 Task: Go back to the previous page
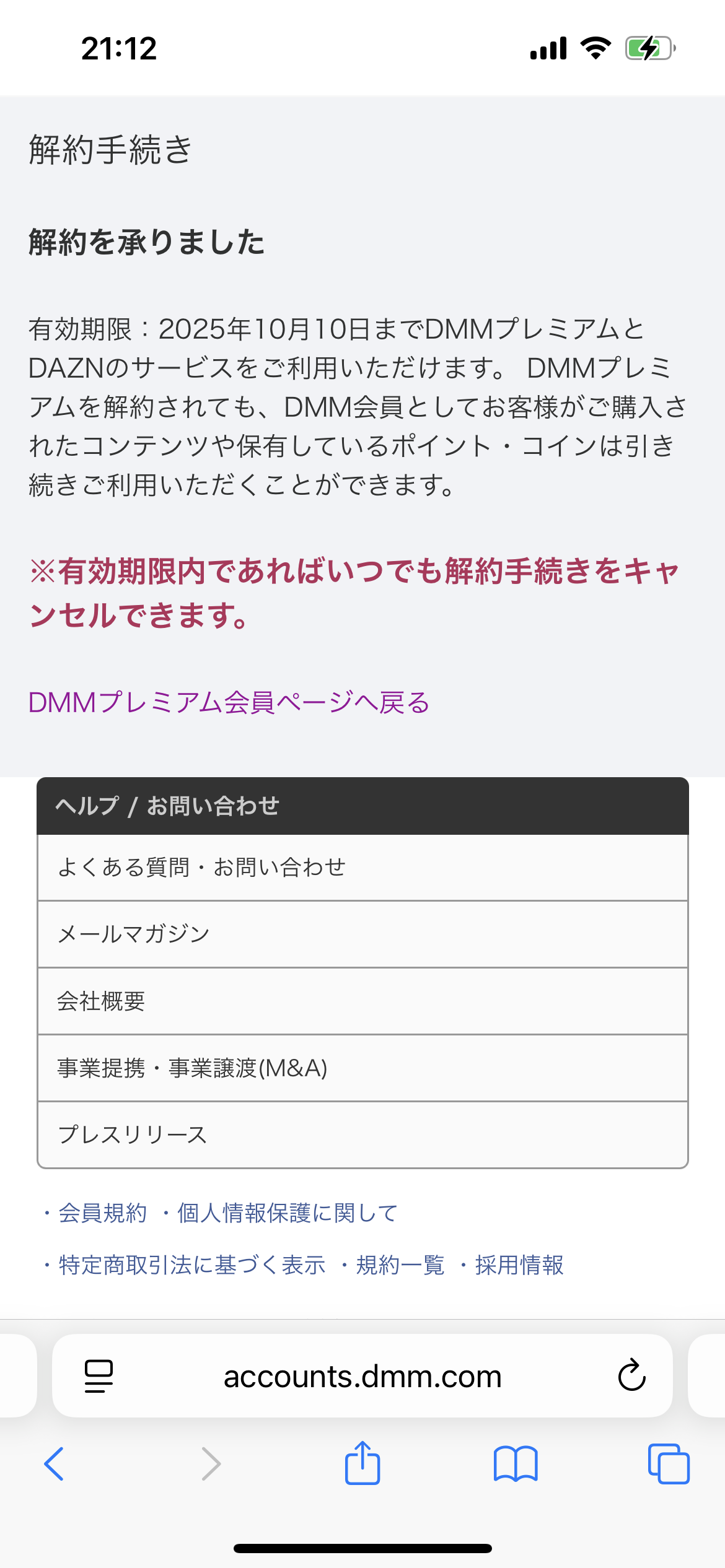[55, 1464]
